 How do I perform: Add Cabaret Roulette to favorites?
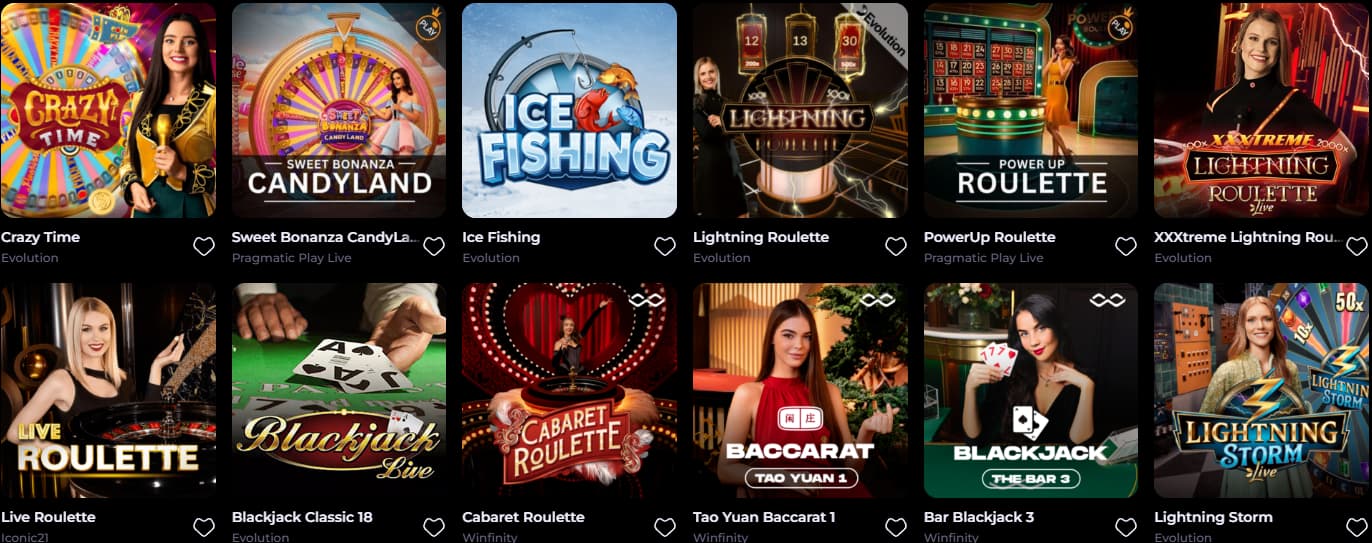(x=665, y=527)
